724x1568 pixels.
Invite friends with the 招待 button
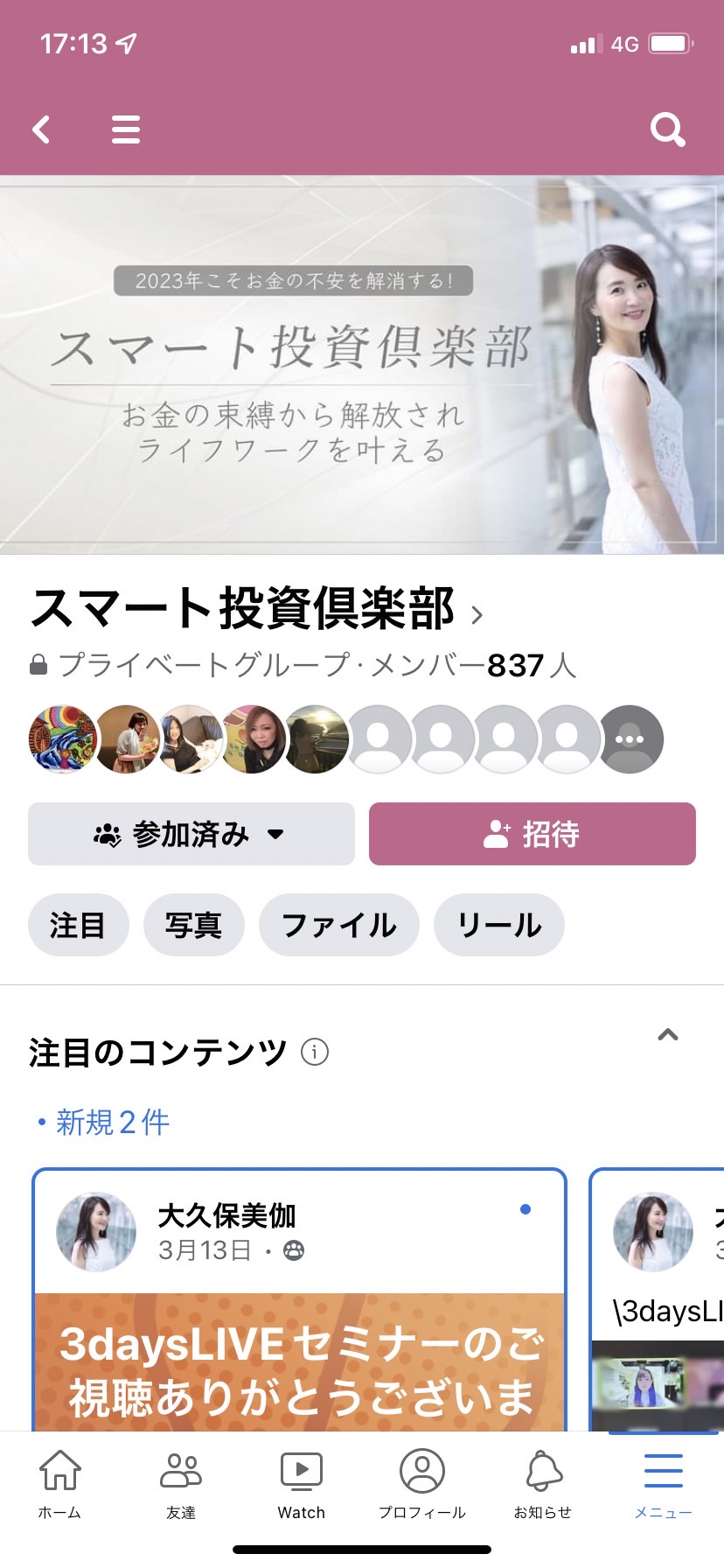(x=533, y=834)
